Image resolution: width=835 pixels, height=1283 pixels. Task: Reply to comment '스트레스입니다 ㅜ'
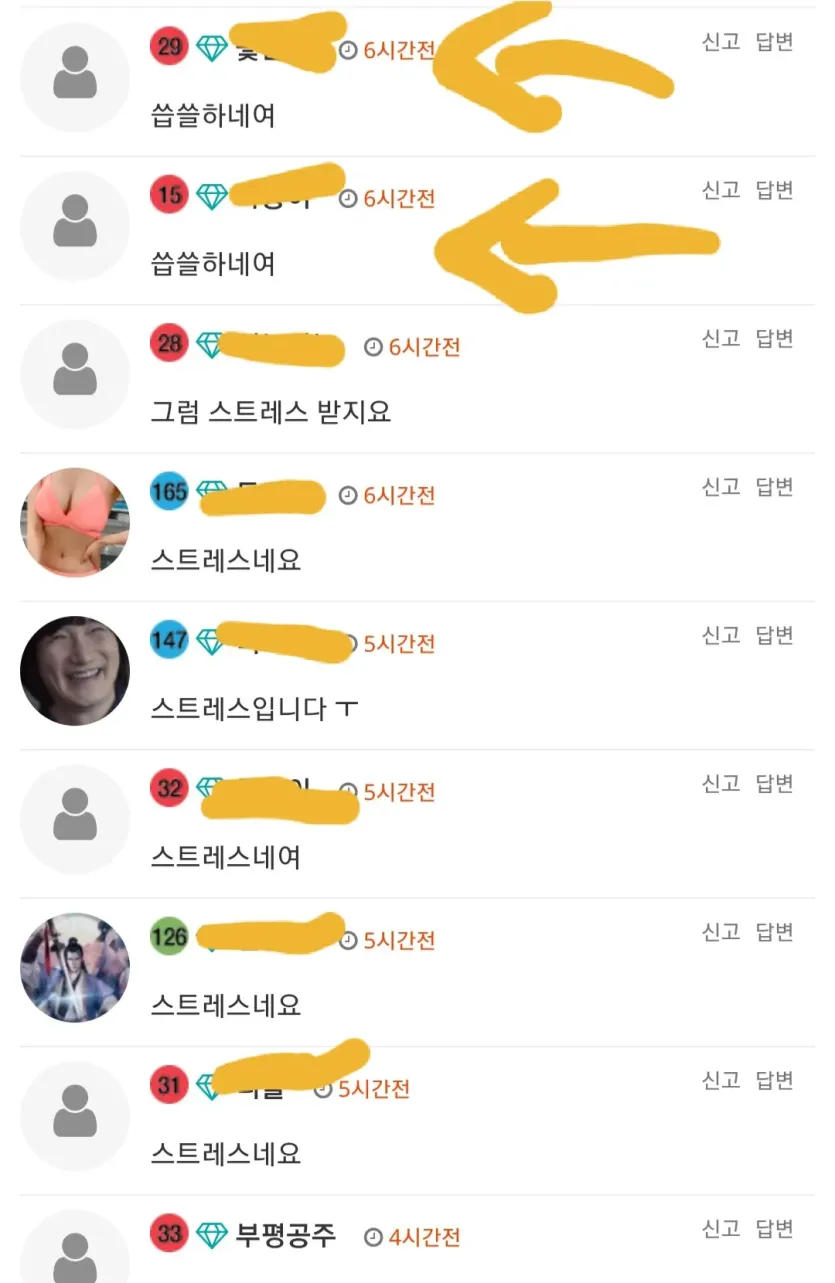click(x=774, y=635)
